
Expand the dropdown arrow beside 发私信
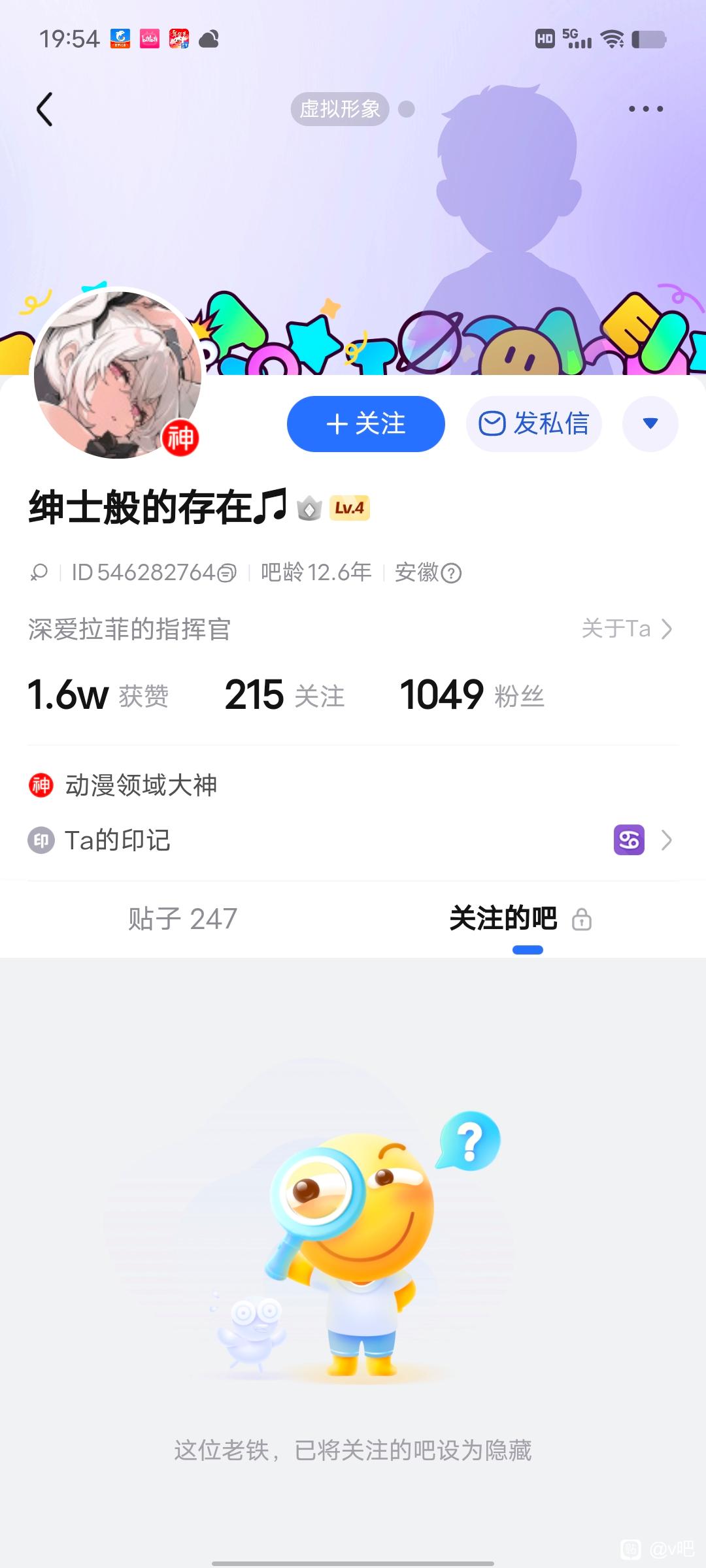[650, 424]
